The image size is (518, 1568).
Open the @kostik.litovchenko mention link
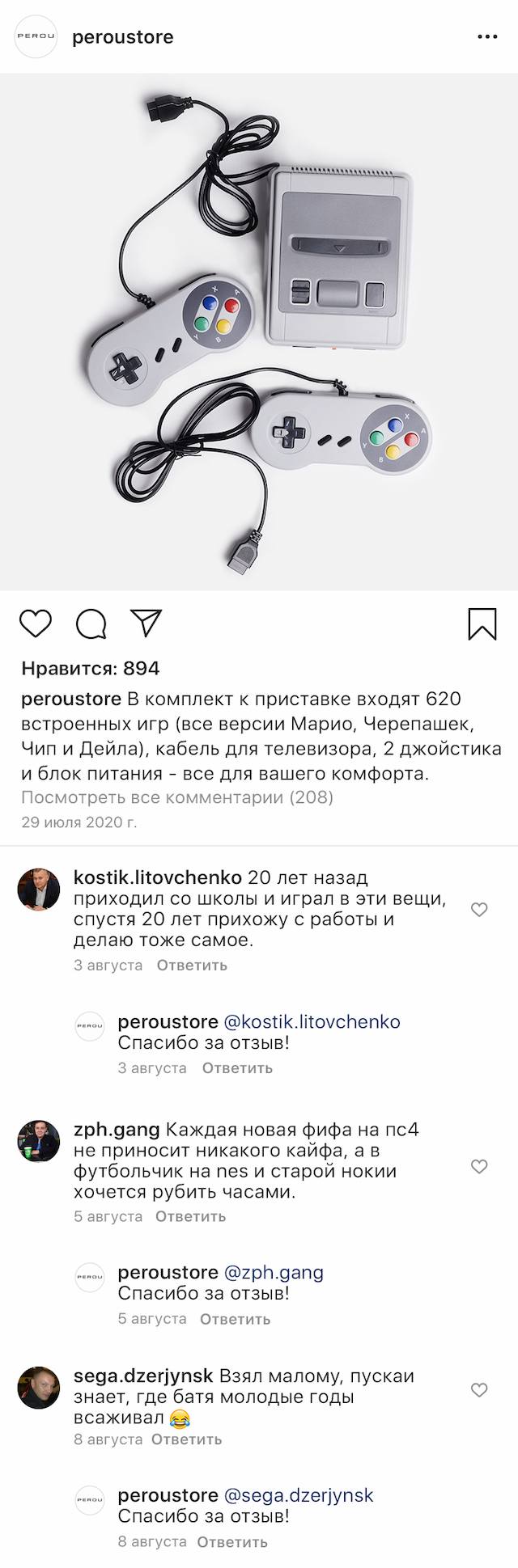point(312,1021)
